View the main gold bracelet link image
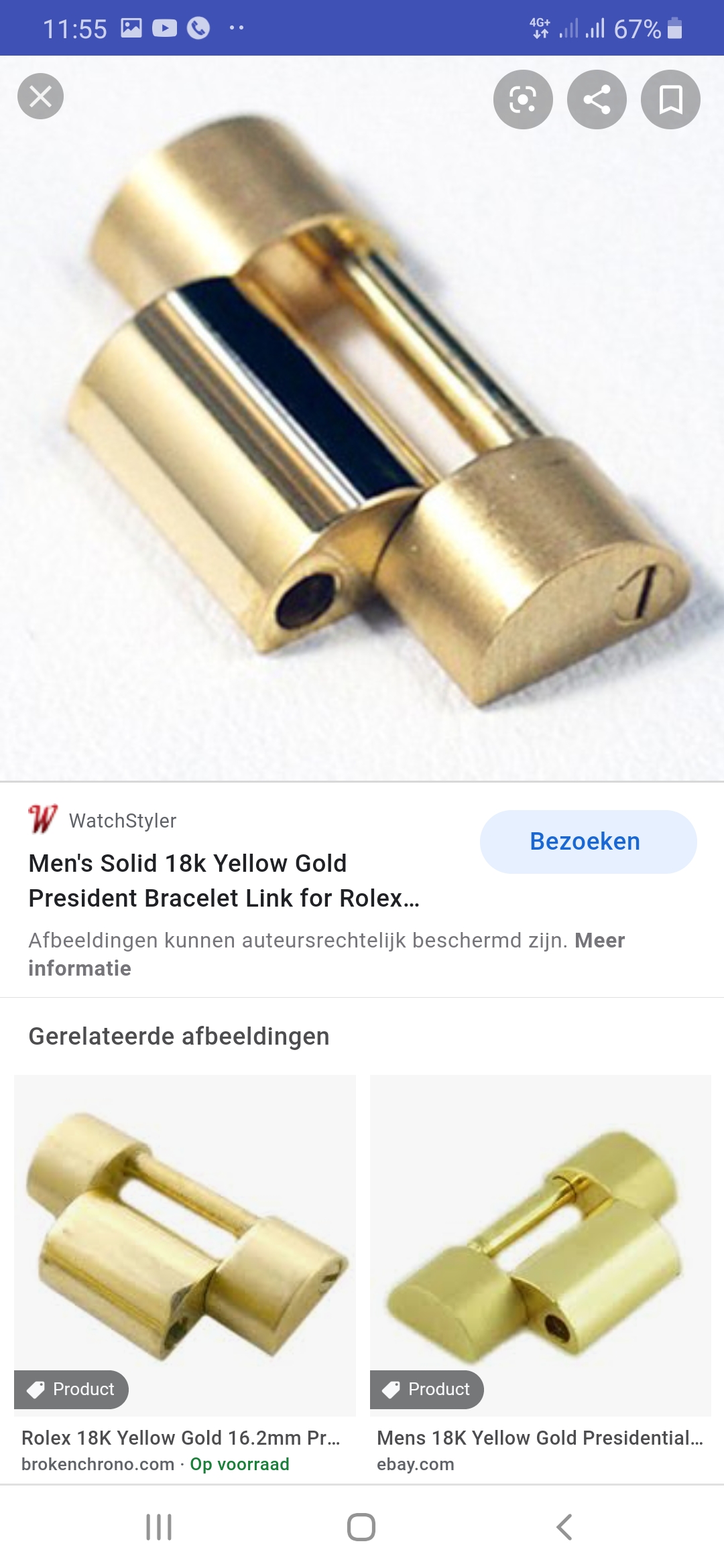This screenshot has width=724, height=1568. click(362, 418)
